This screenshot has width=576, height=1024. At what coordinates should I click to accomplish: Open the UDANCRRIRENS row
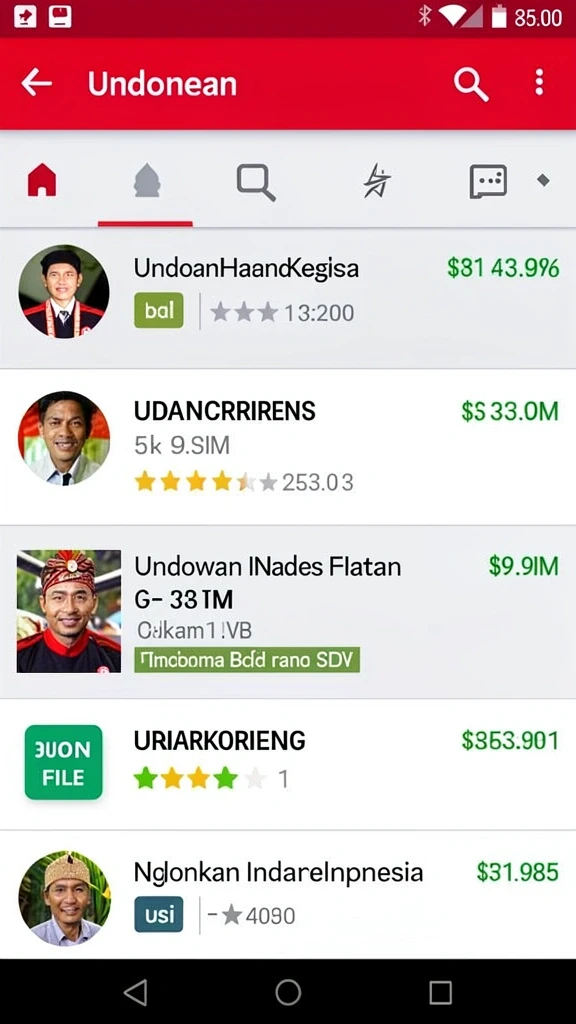(288, 447)
